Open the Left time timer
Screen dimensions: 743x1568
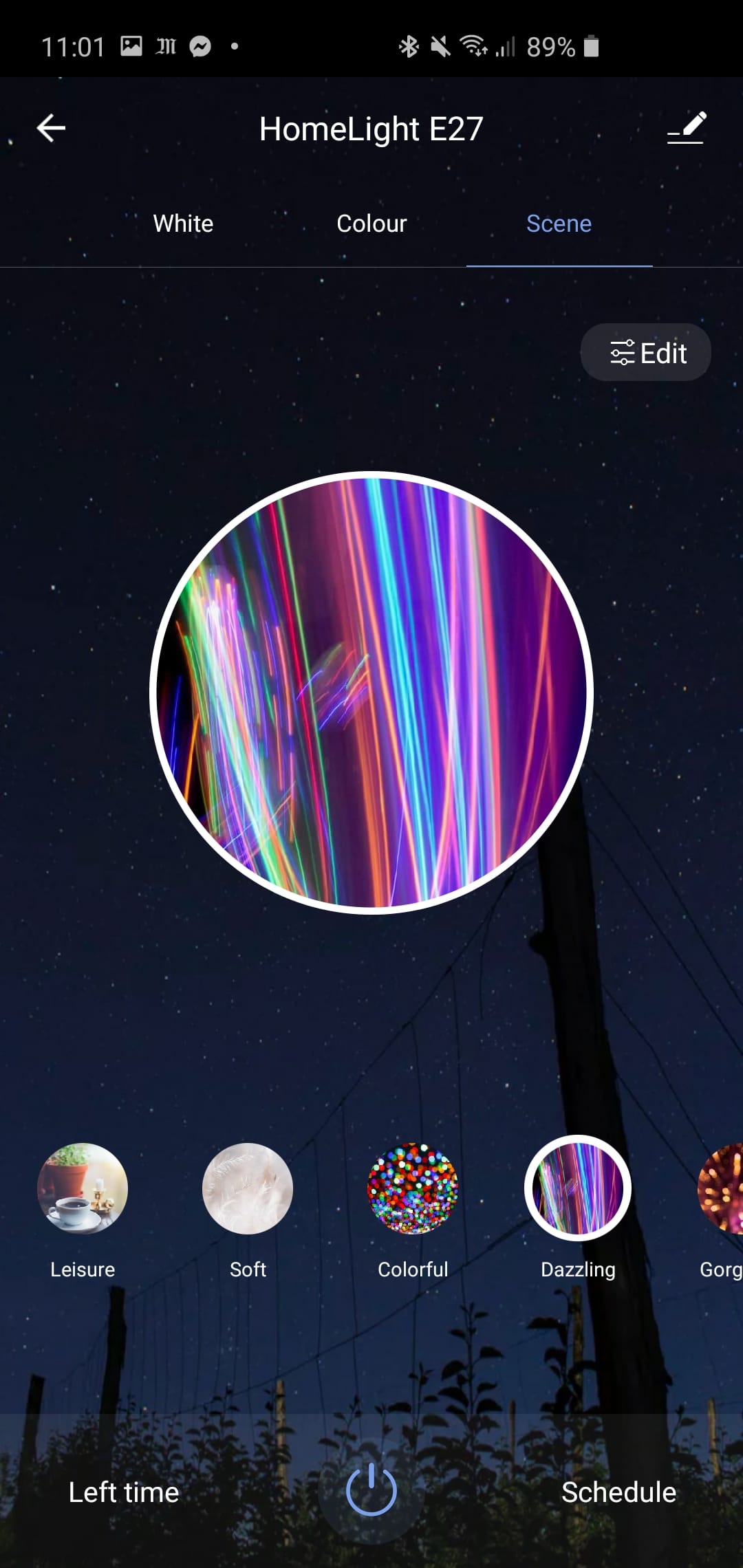[x=124, y=1492]
